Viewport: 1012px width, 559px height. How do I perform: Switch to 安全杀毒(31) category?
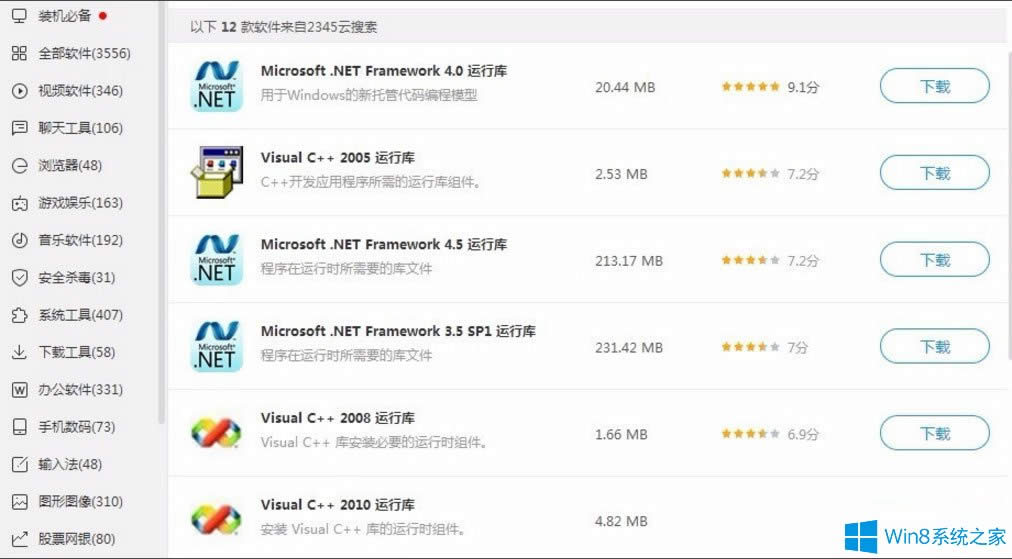pyautogui.click(x=76, y=277)
